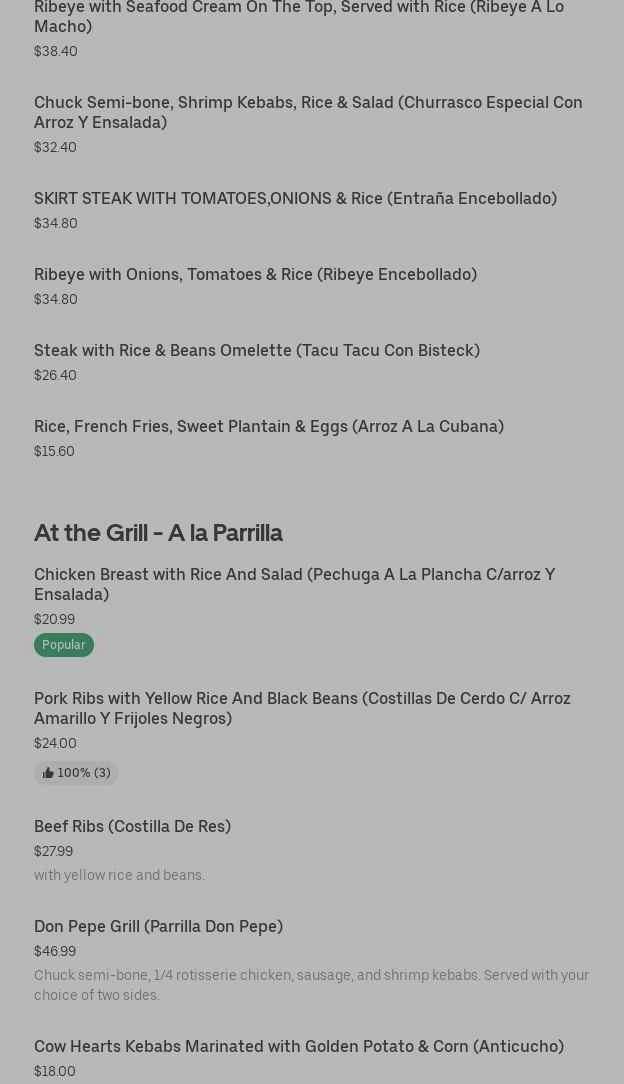Open Cow Hearts Kebabs (Anticucho) item
The image size is (624, 1084).
[x=299, y=1046]
